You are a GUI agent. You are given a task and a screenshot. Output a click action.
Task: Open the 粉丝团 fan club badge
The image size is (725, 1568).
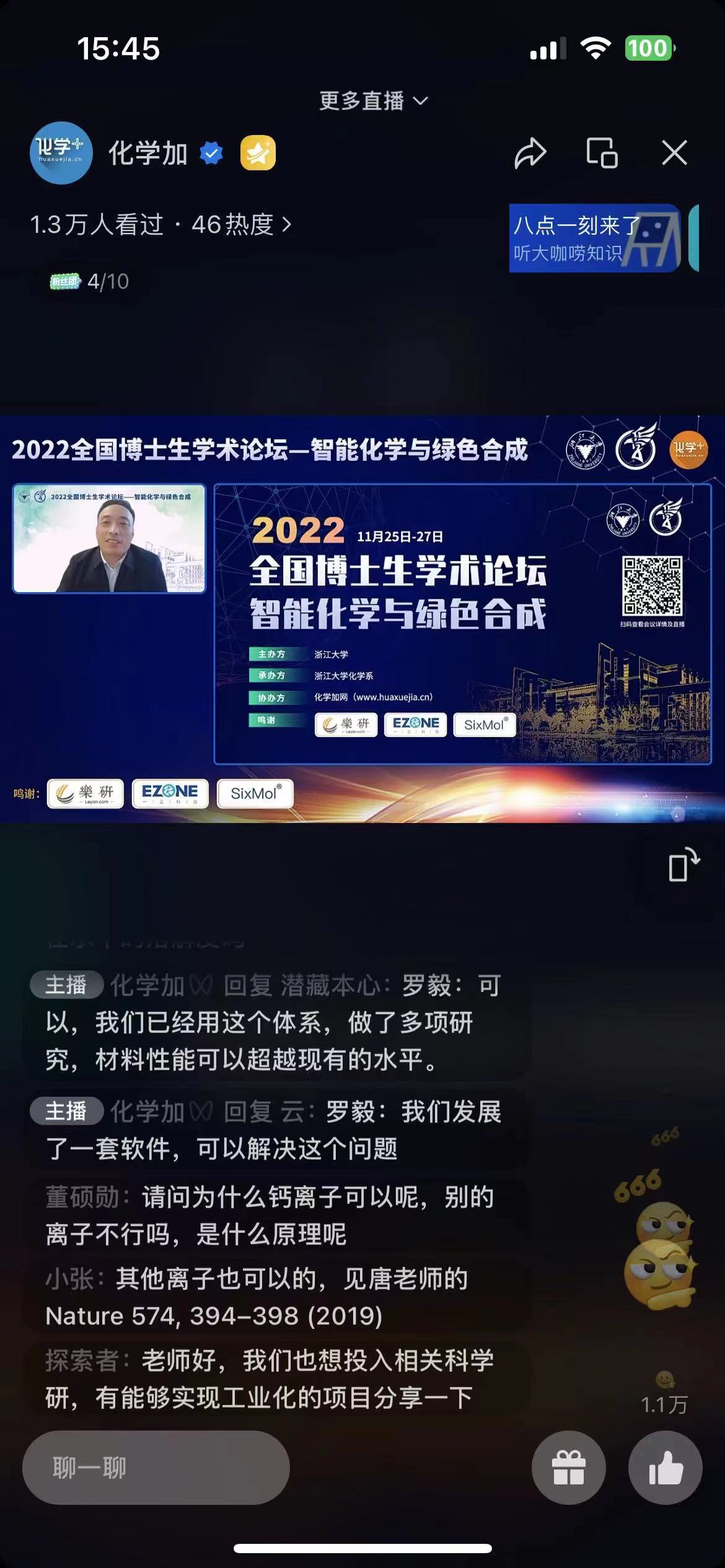tap(89, 282)
